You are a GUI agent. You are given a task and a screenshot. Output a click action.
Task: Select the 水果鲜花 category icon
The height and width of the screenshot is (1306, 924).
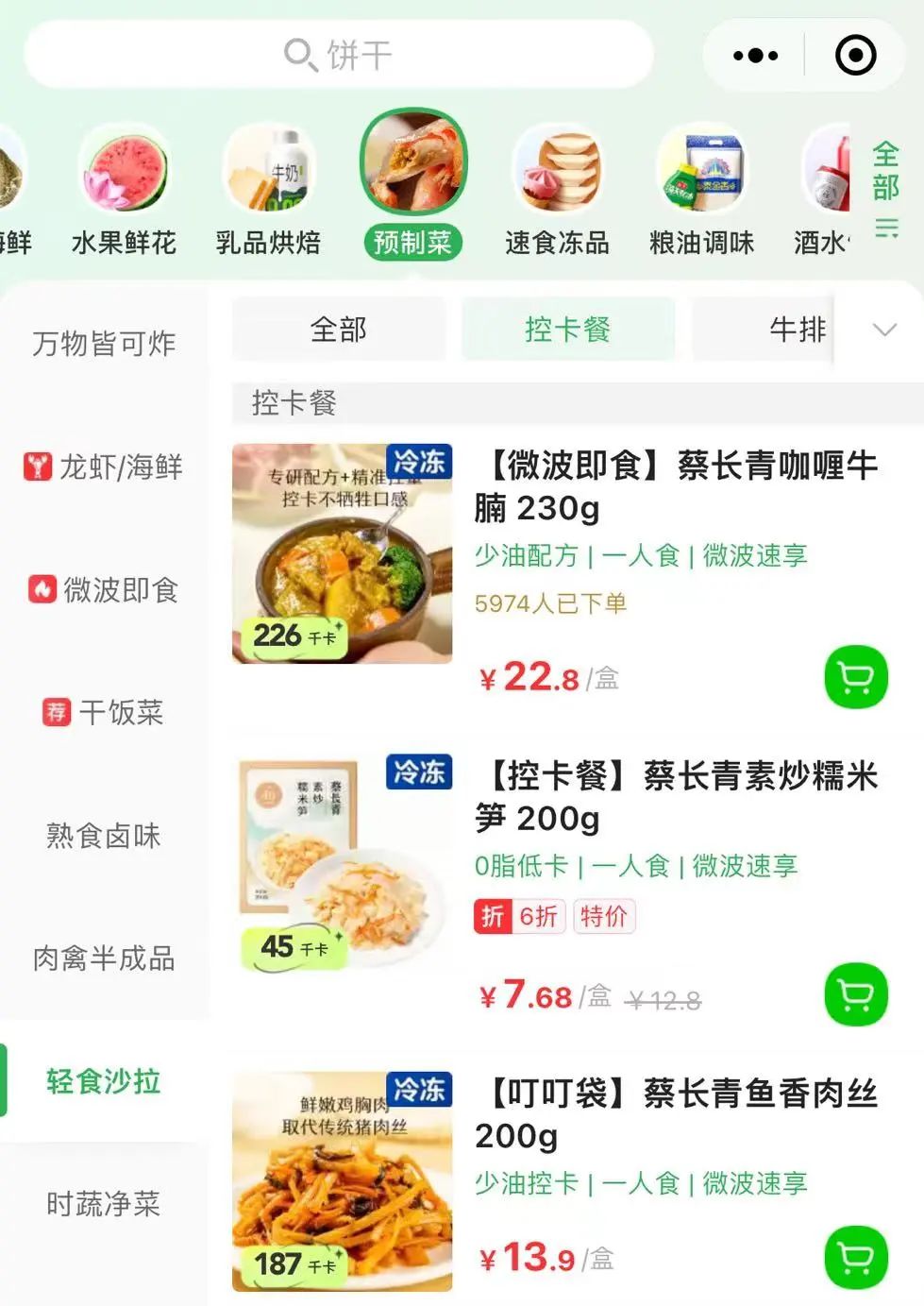tap(124, 171)
